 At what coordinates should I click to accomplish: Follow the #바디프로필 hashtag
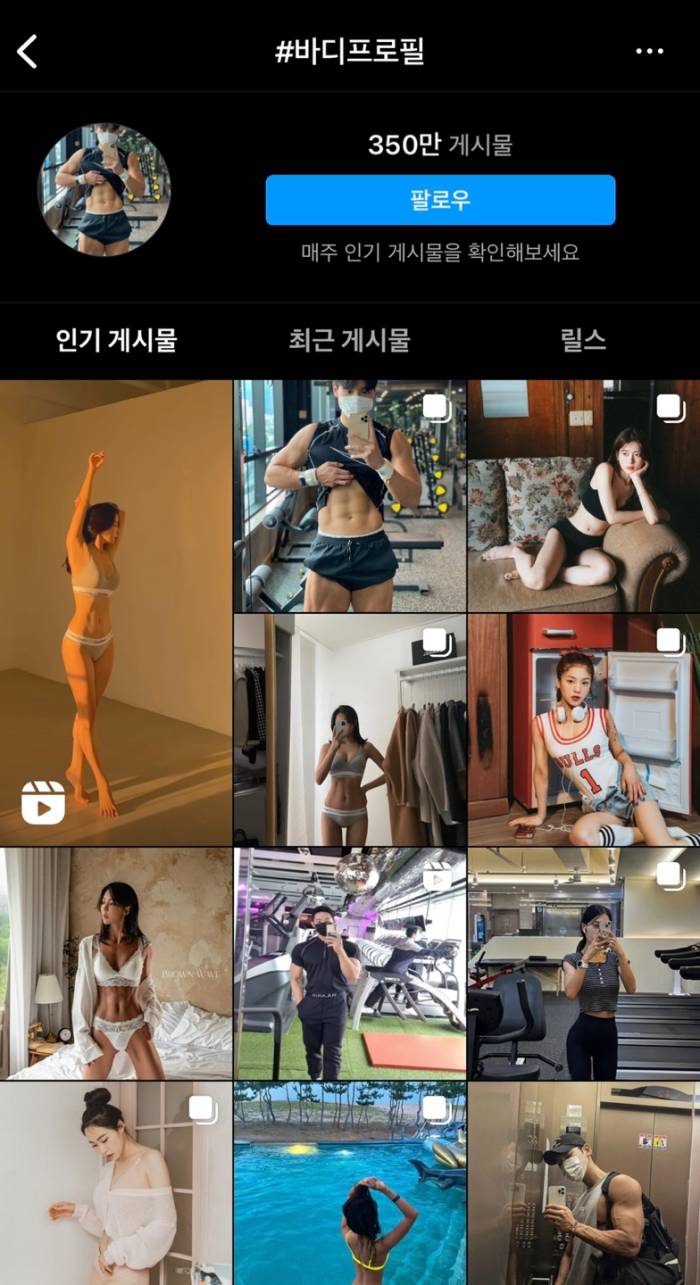tap(440, 200)
